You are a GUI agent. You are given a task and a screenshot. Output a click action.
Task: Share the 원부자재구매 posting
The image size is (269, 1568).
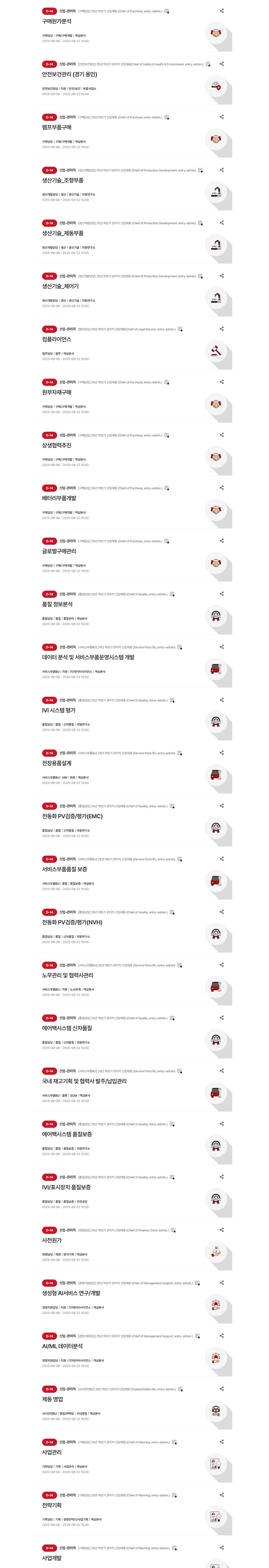pos(222,382)
